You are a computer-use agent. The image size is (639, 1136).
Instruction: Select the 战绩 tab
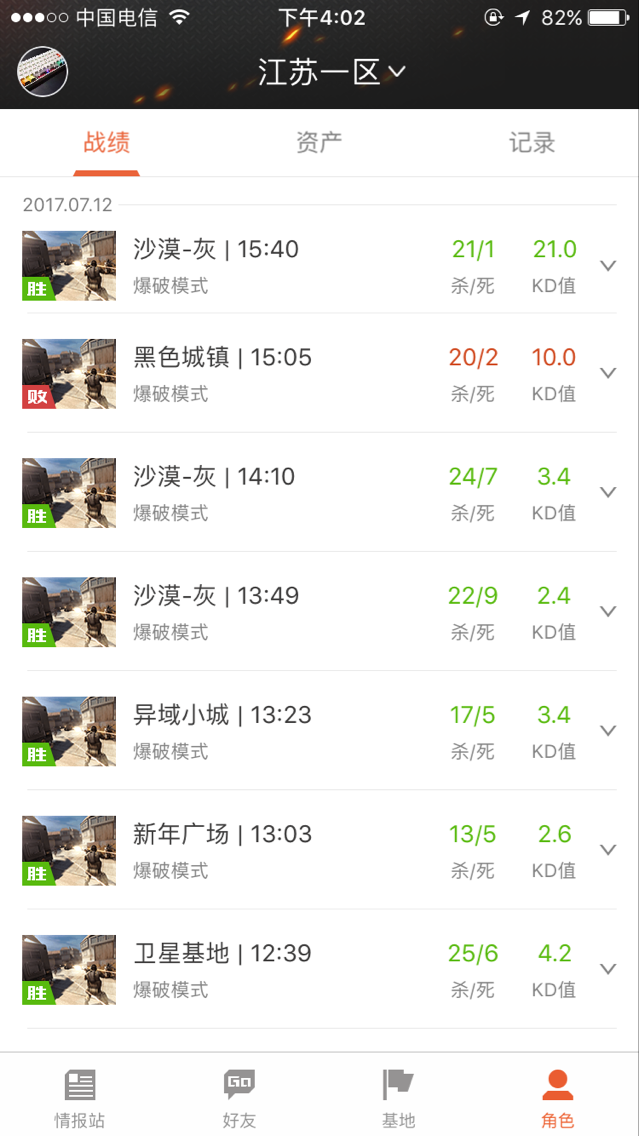(106, 143)
